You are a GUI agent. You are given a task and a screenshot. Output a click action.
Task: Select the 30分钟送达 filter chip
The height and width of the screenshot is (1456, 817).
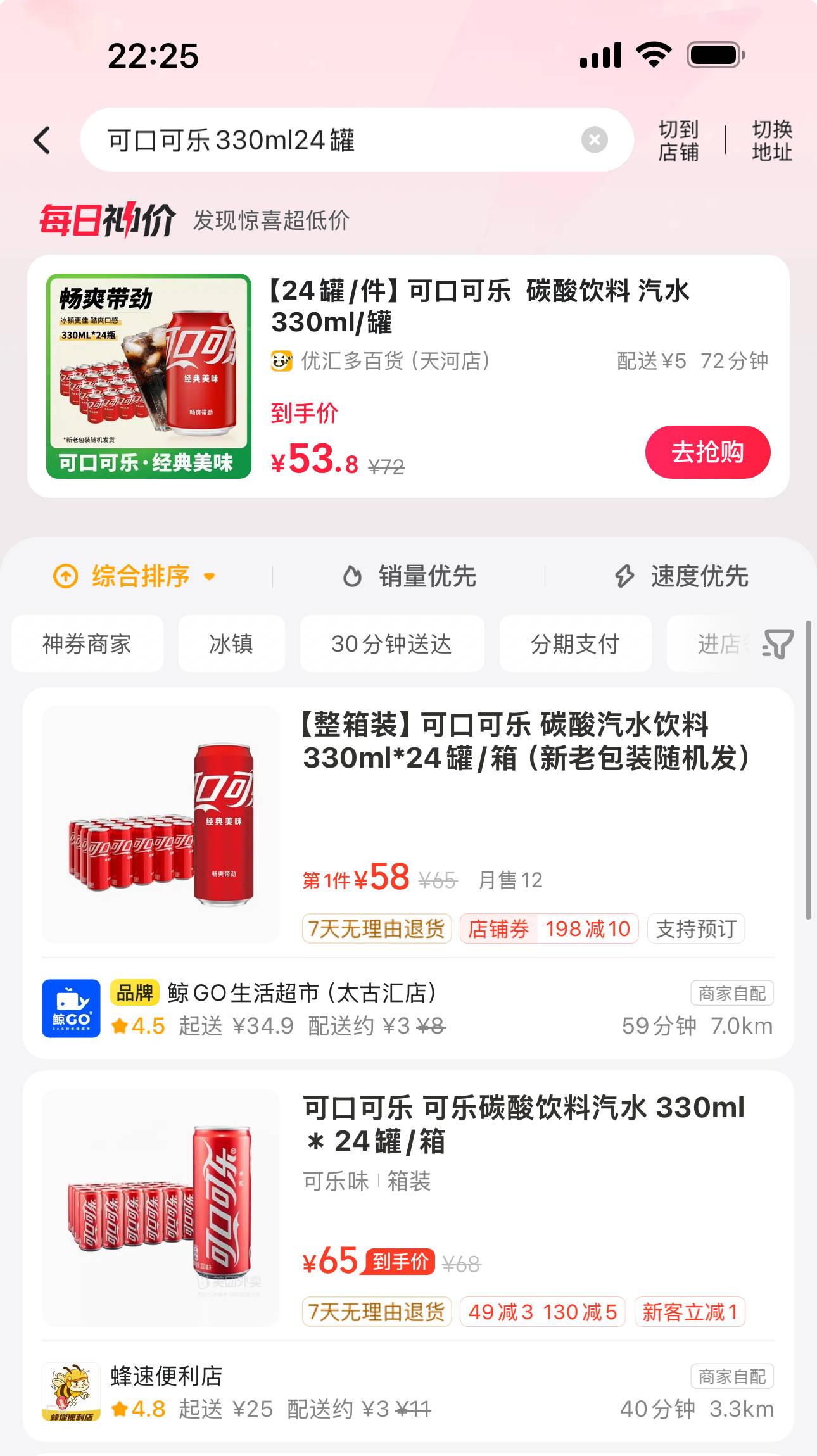pos(392,644)
